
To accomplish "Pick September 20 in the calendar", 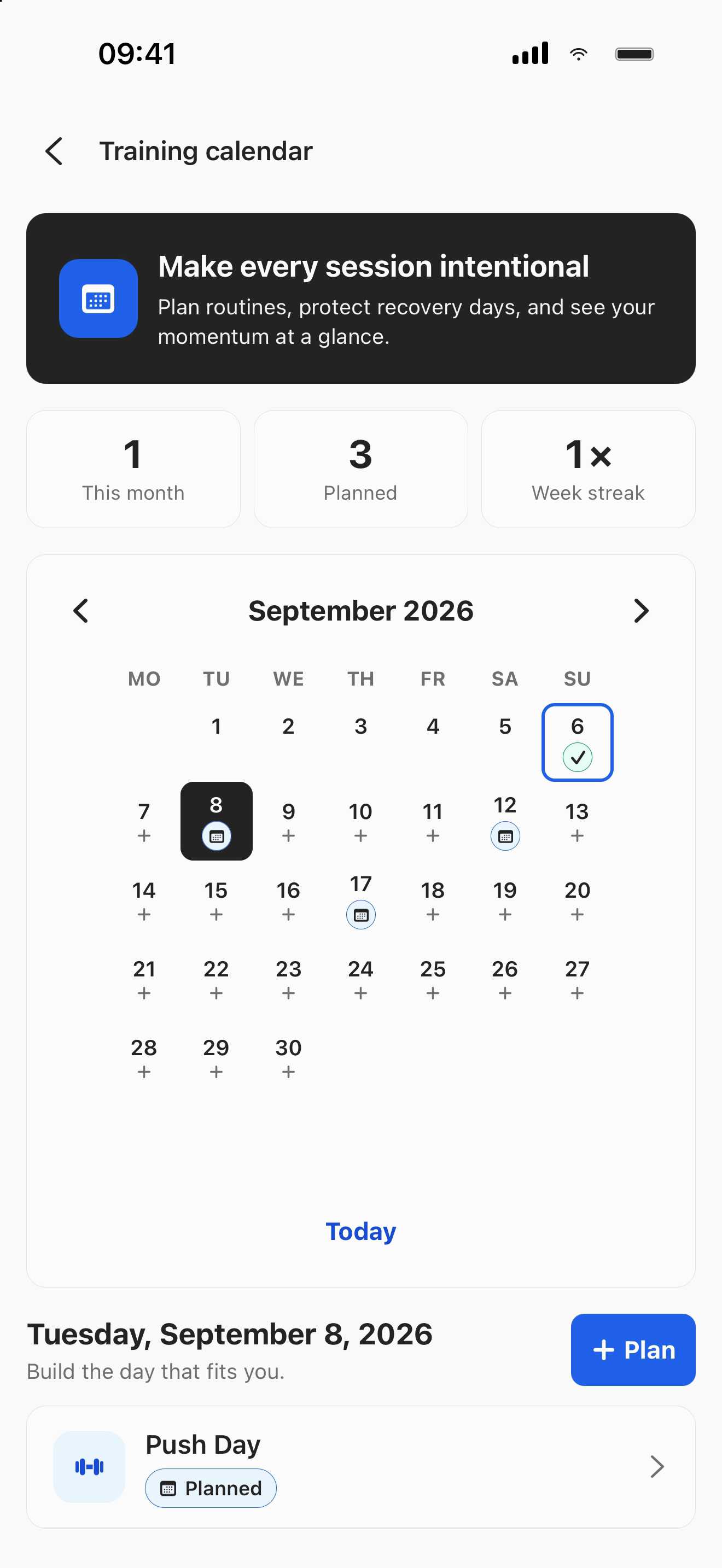I will click(x=577, y=900).
